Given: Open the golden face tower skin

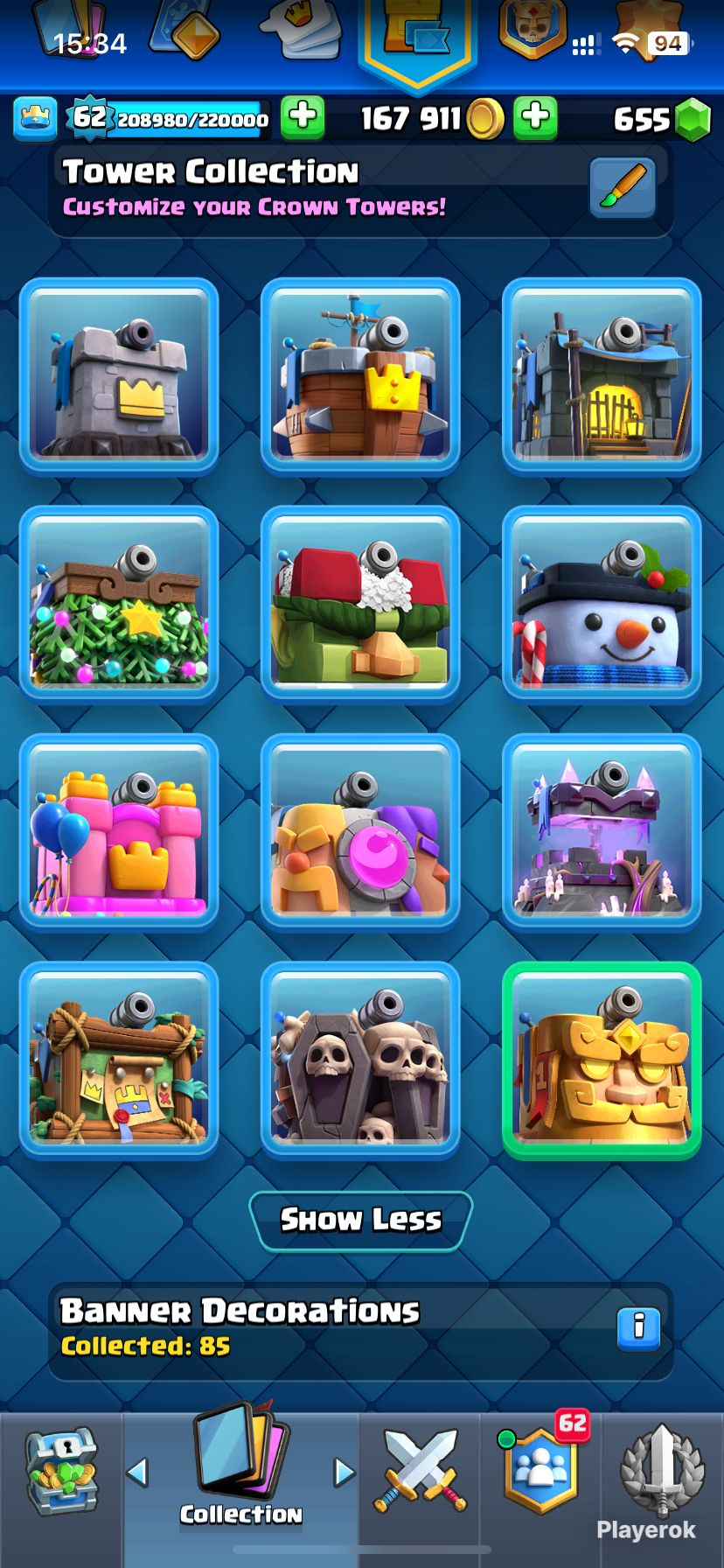Looking at the screenshot, I should [602, 1060].
